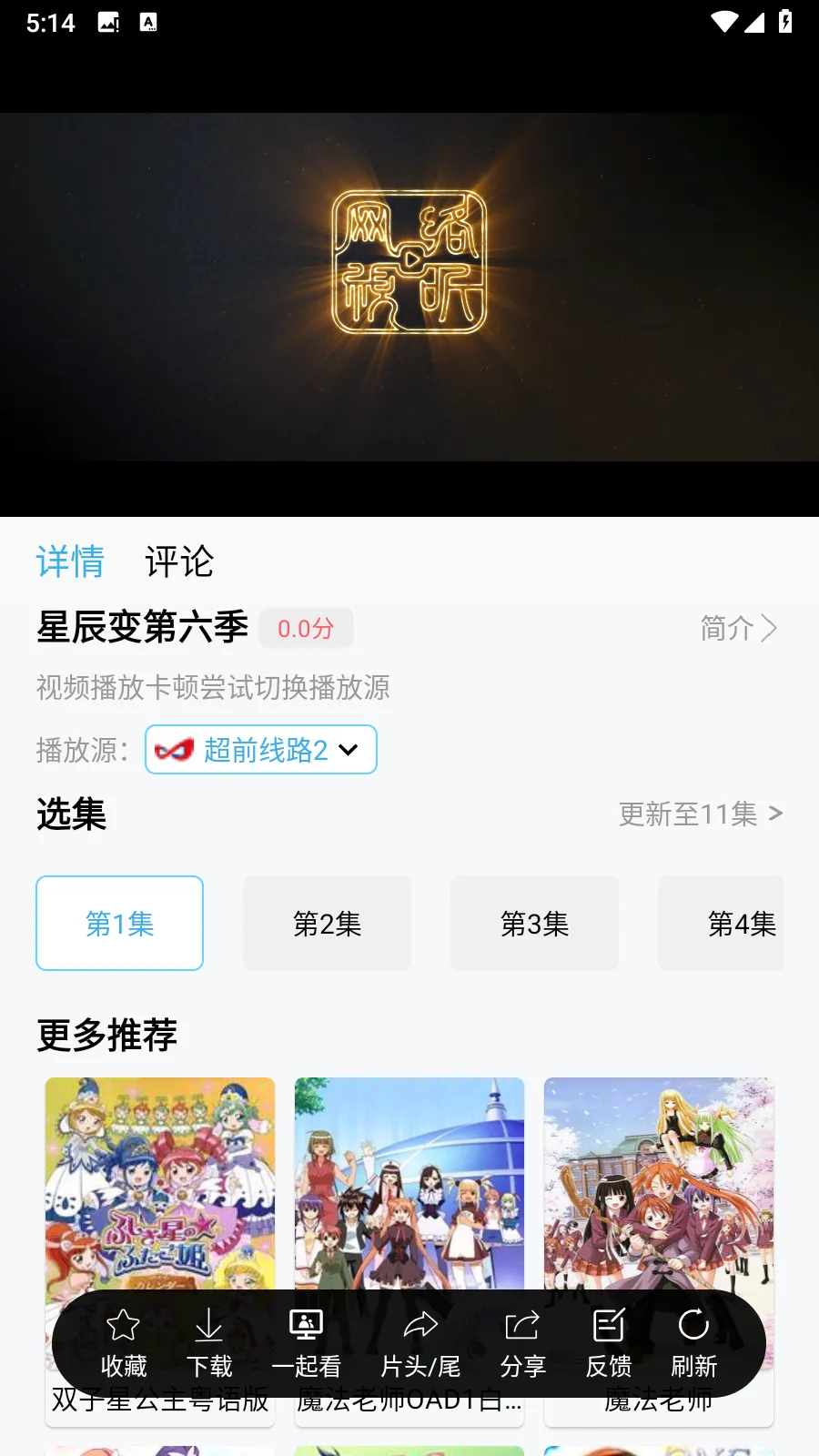Play episode 第4集
Image resolution: width=819 pixels, height=1456 pixels.
[x=728, y=924]
